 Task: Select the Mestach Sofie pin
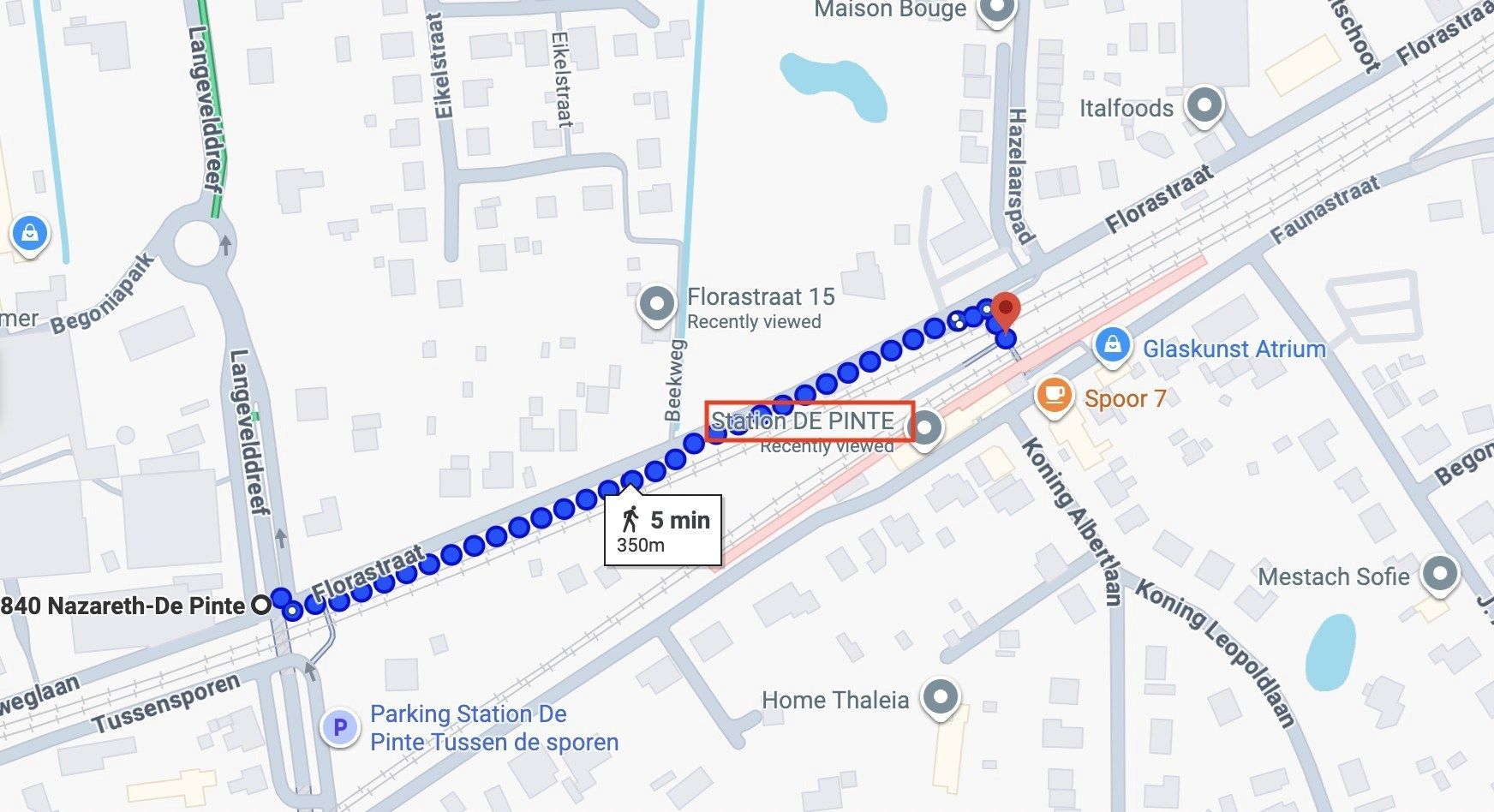click(1439, 574)
